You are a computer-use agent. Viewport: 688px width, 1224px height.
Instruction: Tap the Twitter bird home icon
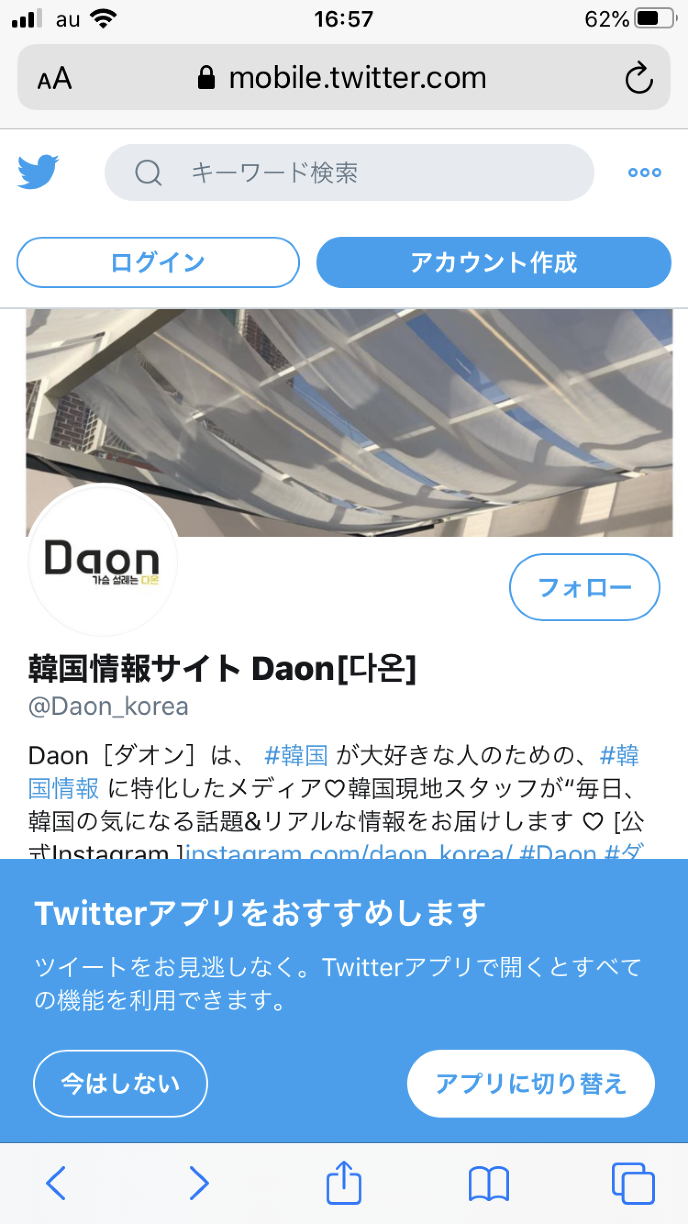click(38, 172)
